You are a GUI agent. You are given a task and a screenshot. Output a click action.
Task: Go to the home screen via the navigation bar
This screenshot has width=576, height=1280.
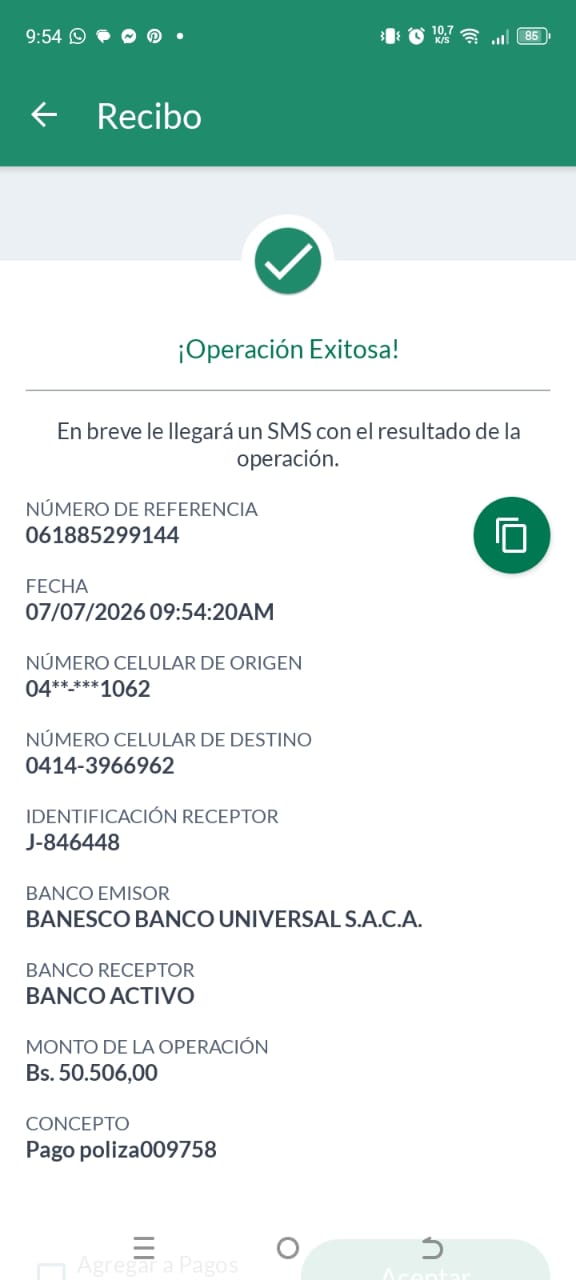[288, 1247]
